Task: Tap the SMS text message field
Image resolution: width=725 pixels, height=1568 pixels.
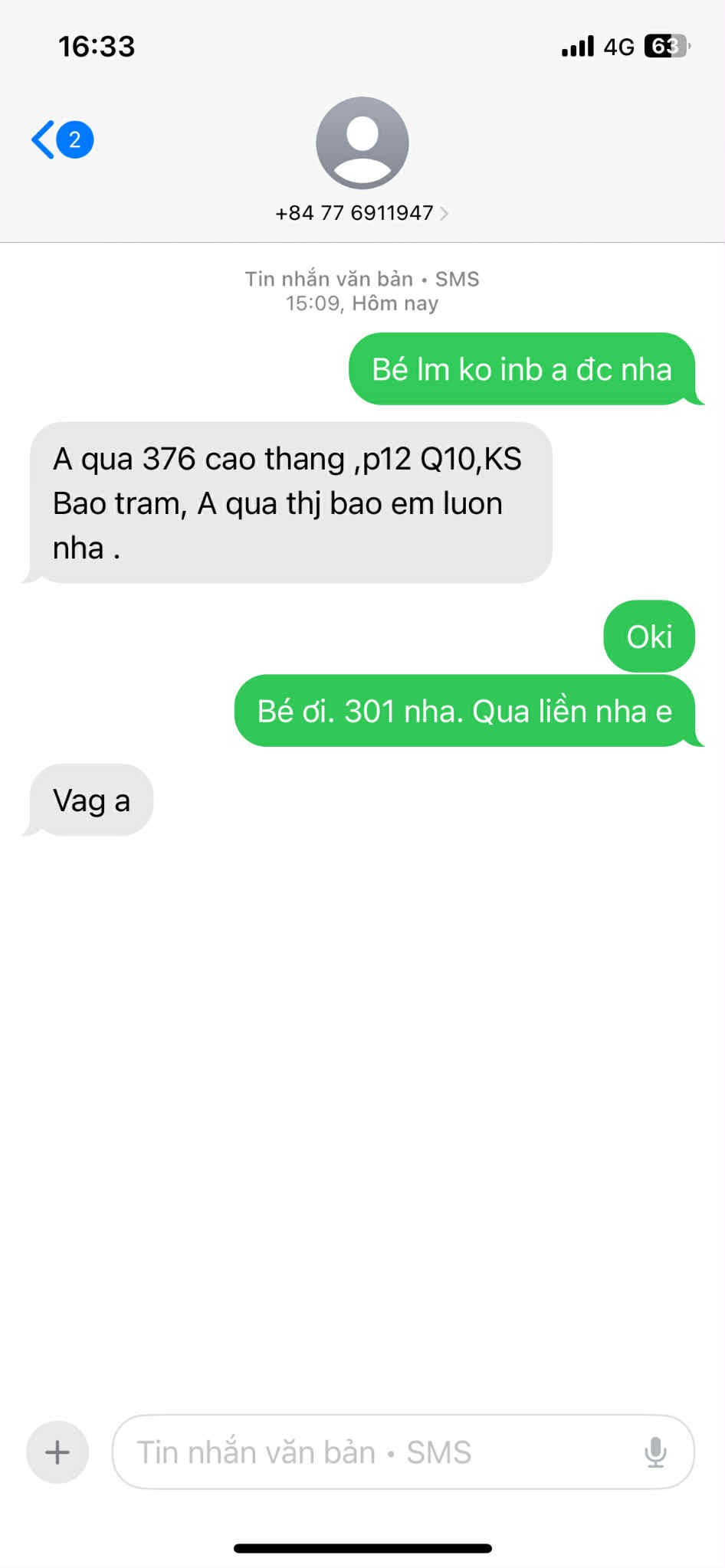Action: coord(376,1452)
